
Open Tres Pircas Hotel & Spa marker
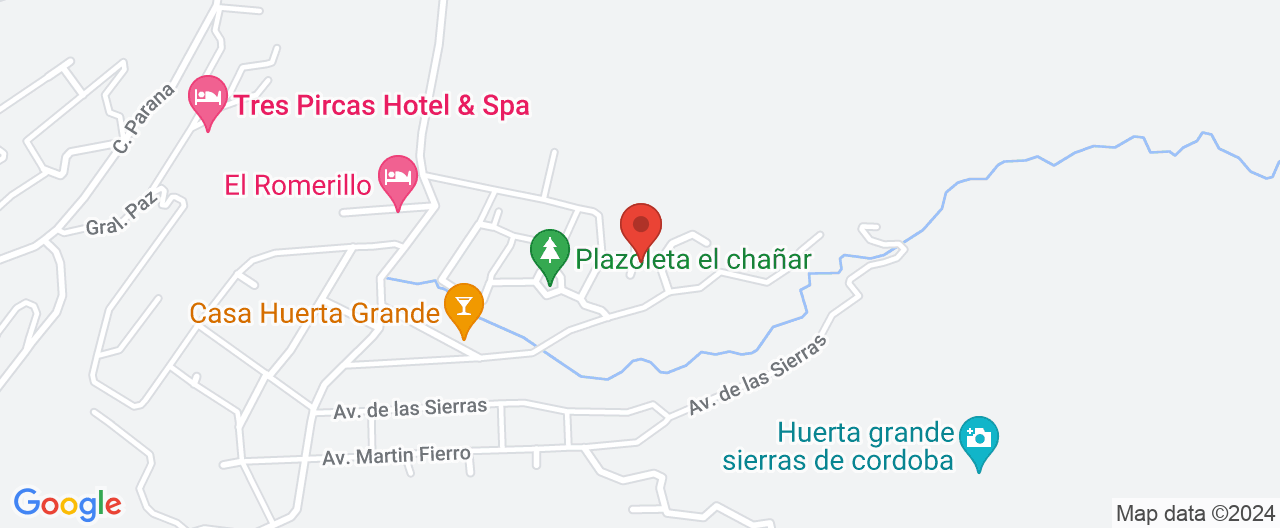point(208,100)
